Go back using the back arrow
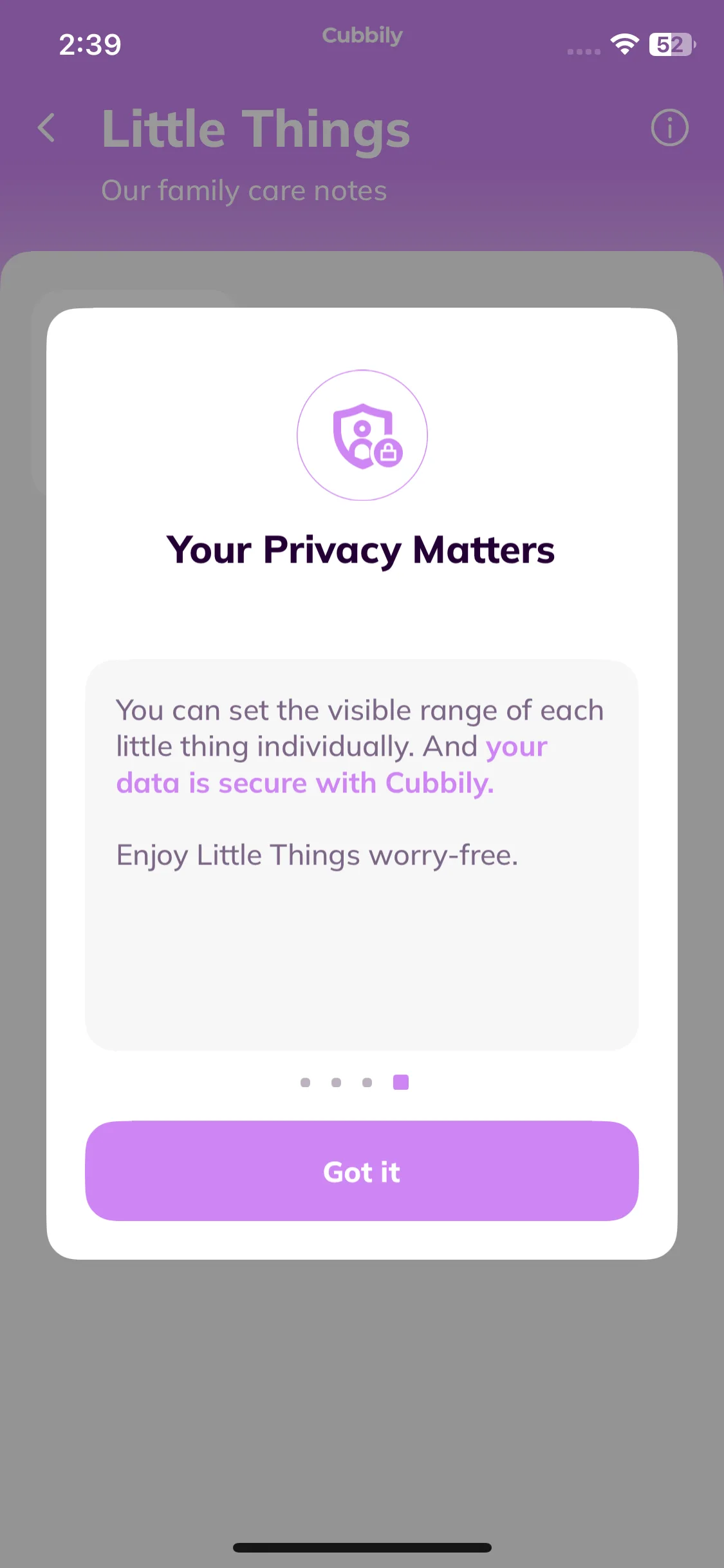This screenshot has width=724, height=1568. [46, 127]
